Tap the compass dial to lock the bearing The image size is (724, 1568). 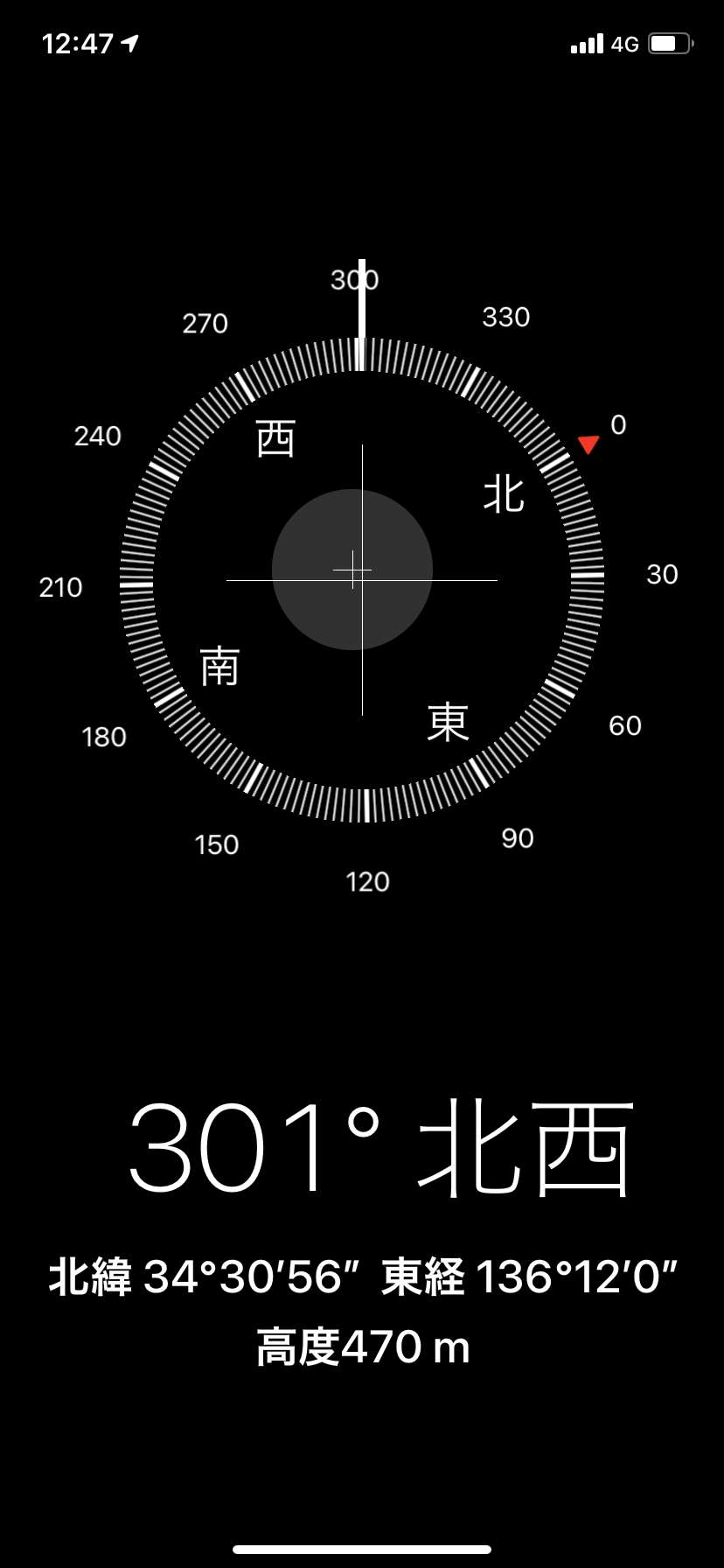coord(362,579)
